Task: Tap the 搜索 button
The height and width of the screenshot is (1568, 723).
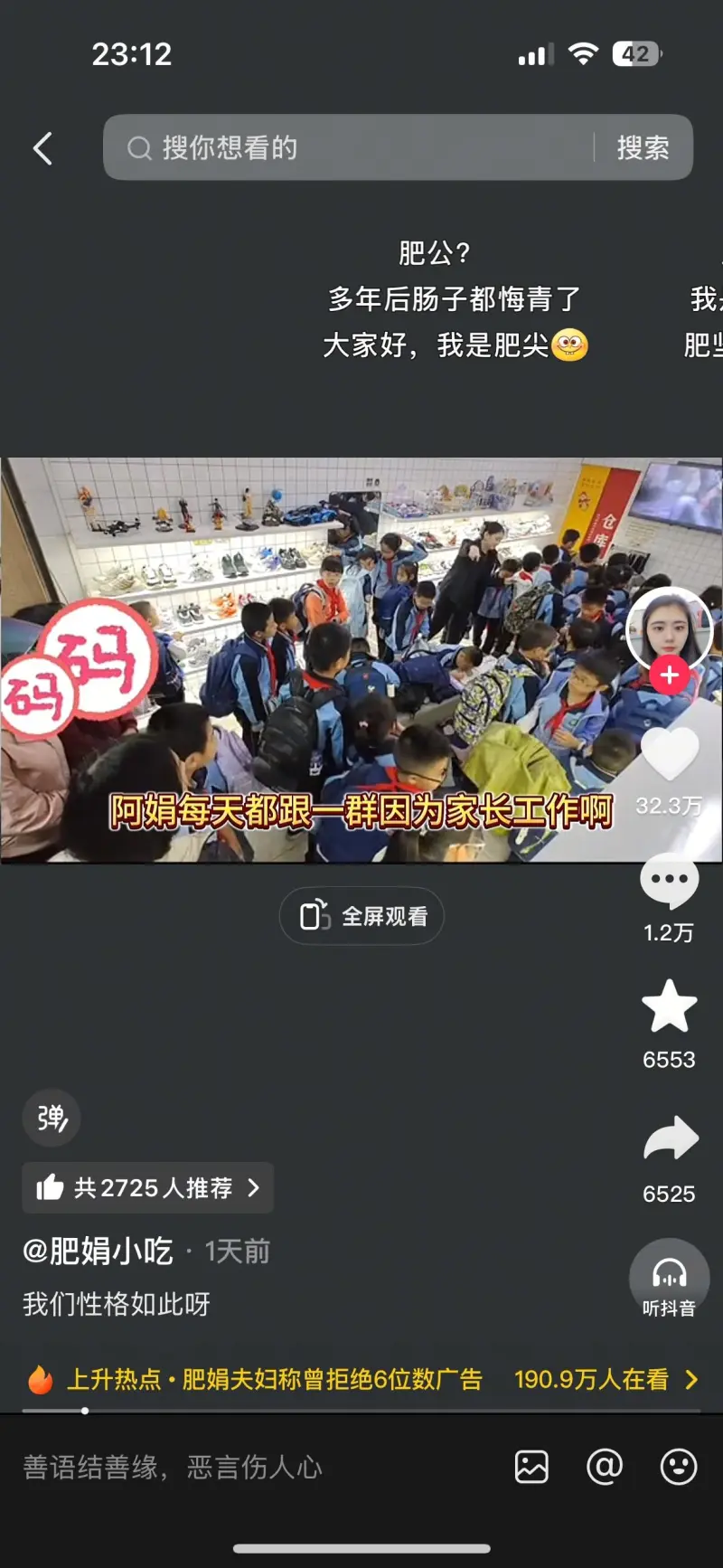Action: 643,147
